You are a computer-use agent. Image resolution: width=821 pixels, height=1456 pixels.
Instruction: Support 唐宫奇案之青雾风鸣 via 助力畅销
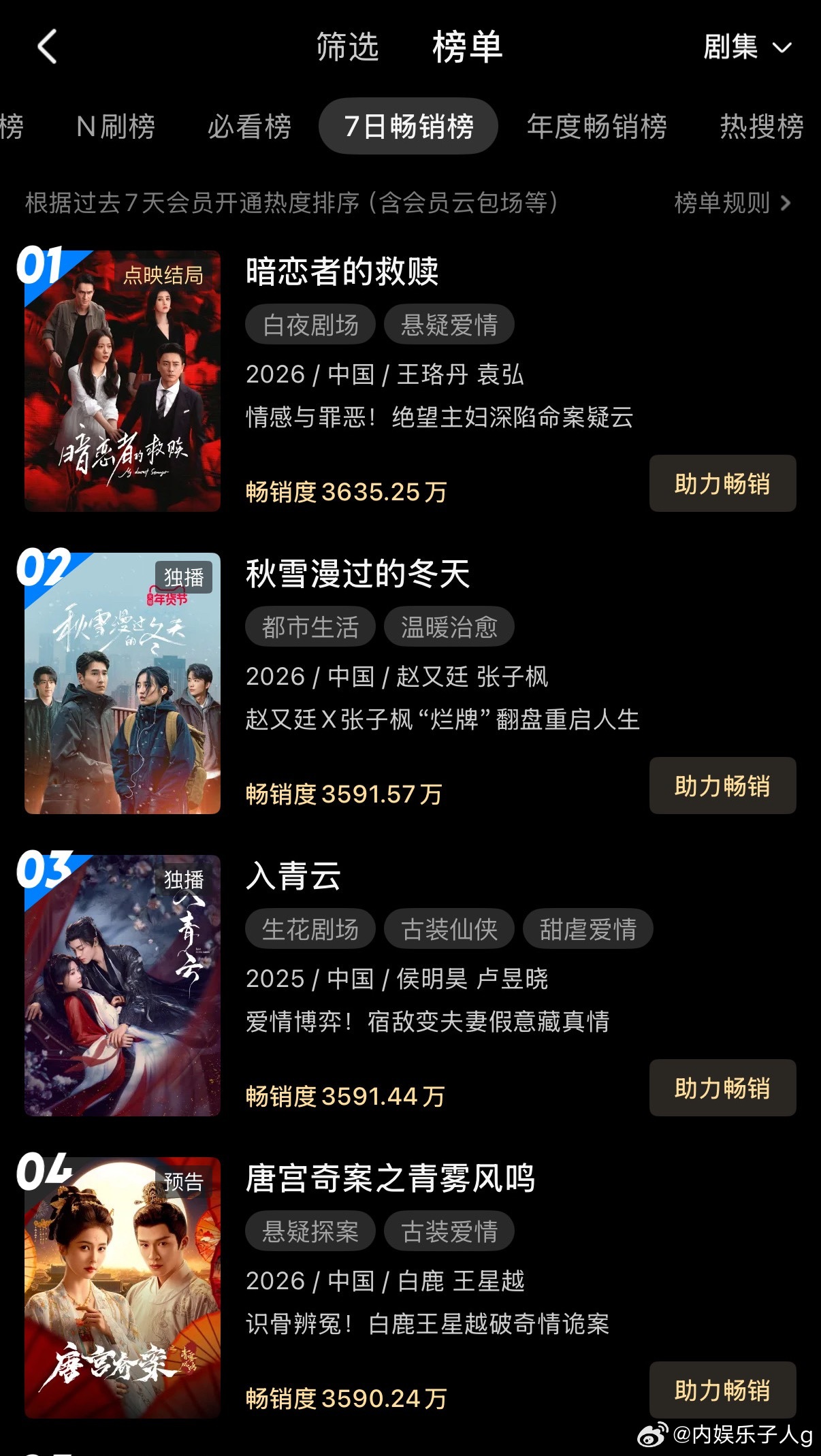click(x=722, y=1390)
